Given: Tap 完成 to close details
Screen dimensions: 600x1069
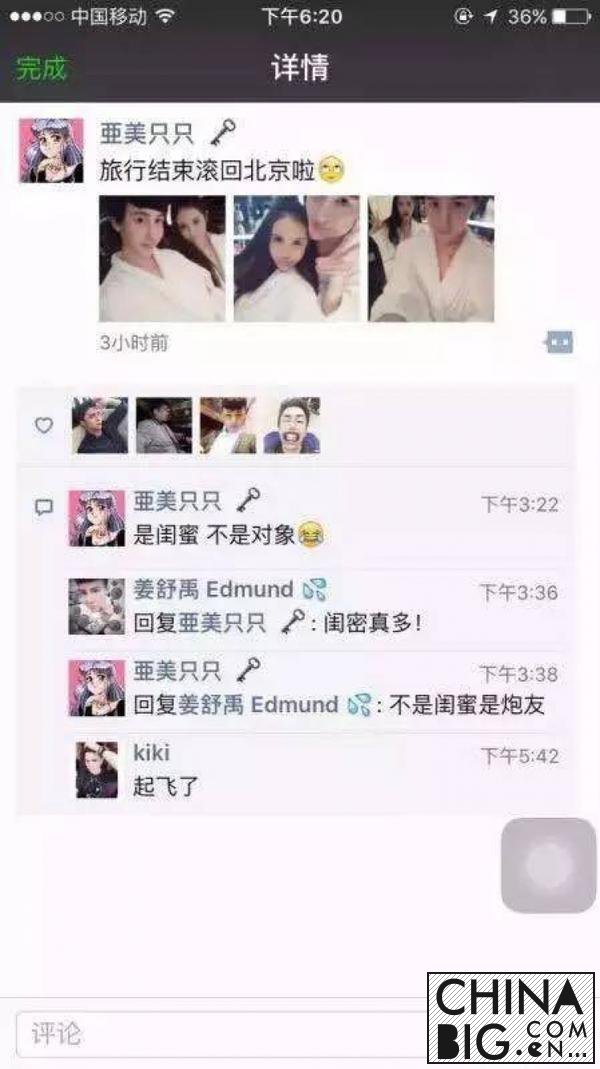Looking at the screenshot, I should pos(41,68).
